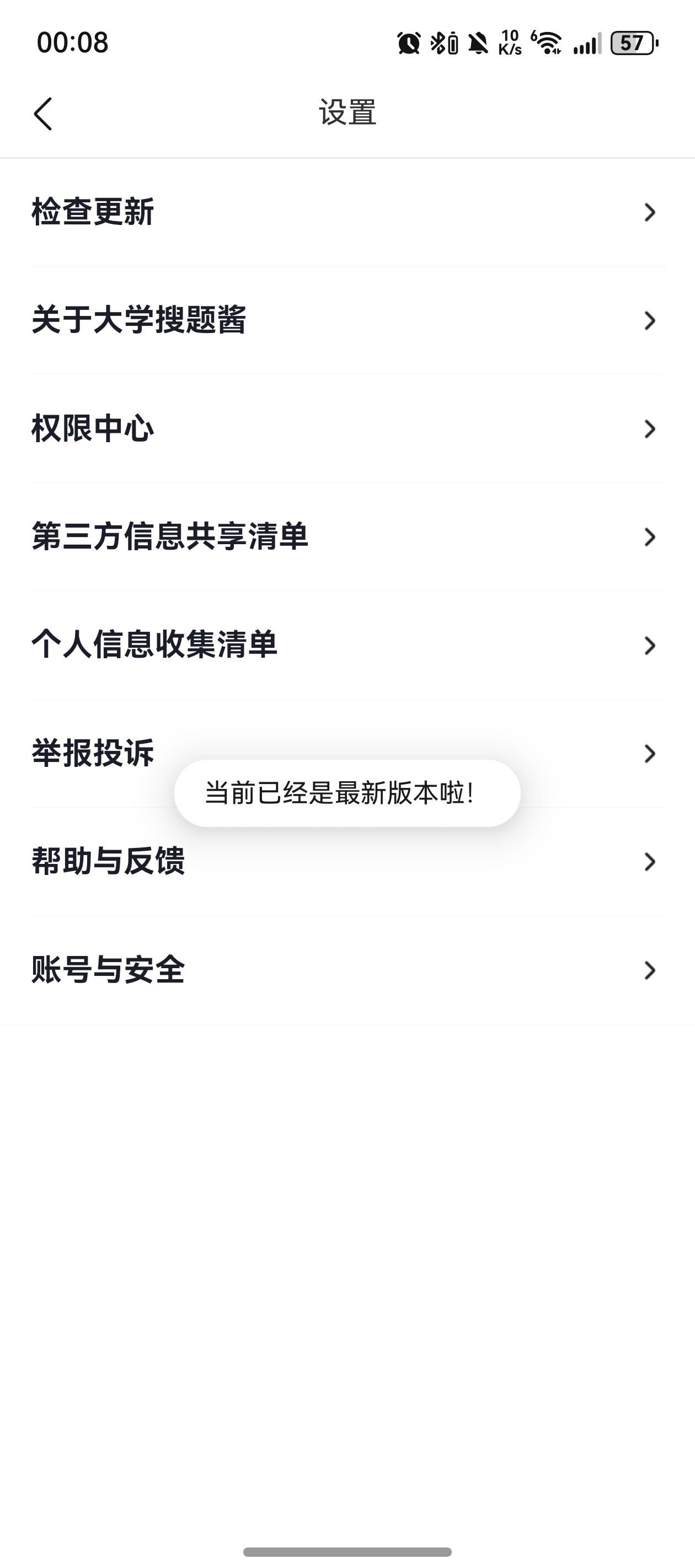Open 账号与安全 settings
This screenshot has height=1568, width=695.
tap(347, 970)
